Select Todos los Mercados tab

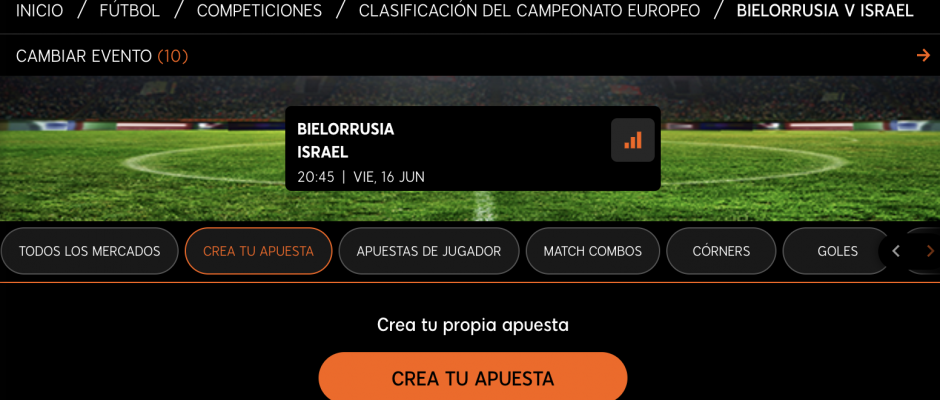(90, 251)
